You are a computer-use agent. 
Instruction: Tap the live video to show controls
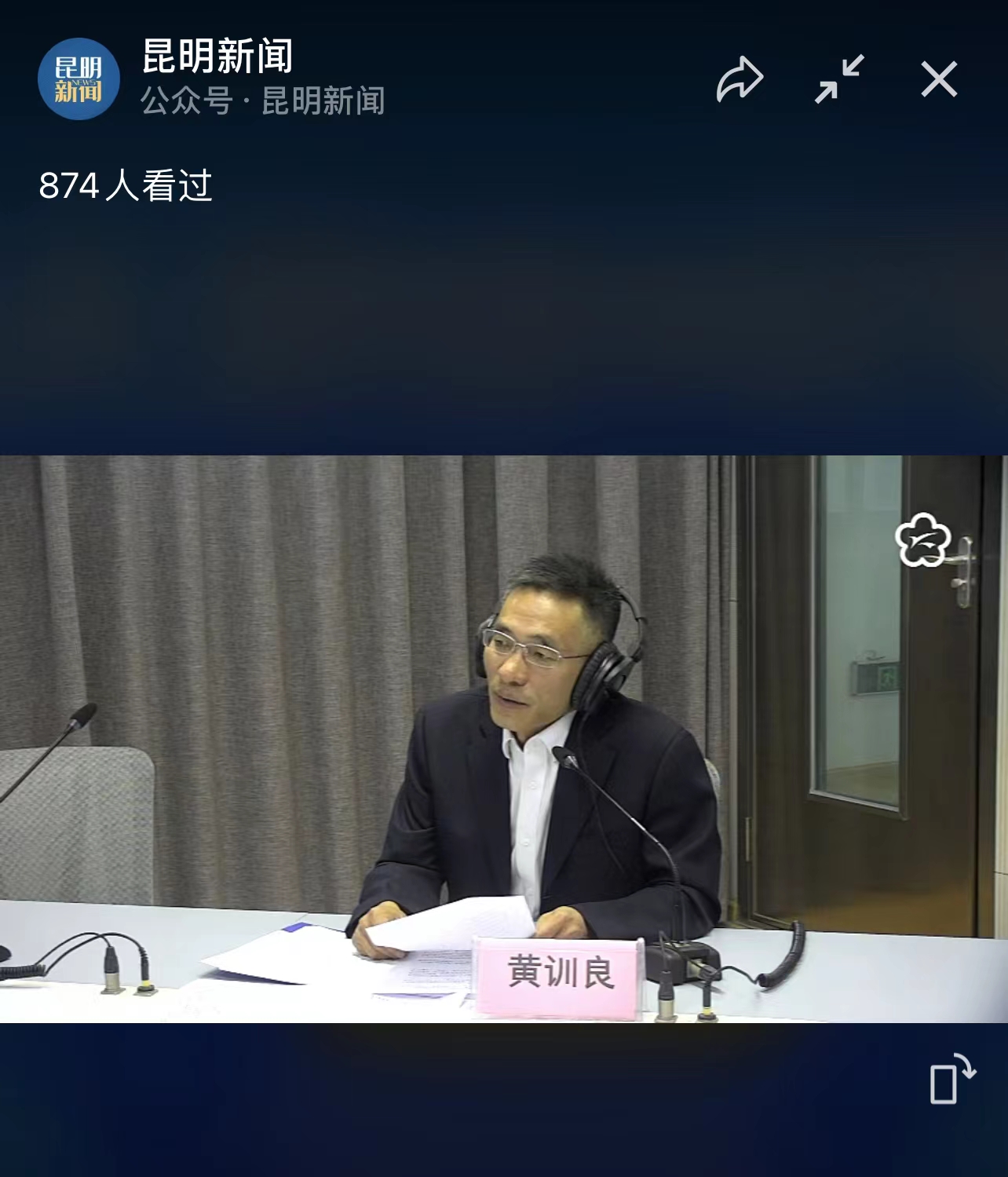(x=502, y=738)
